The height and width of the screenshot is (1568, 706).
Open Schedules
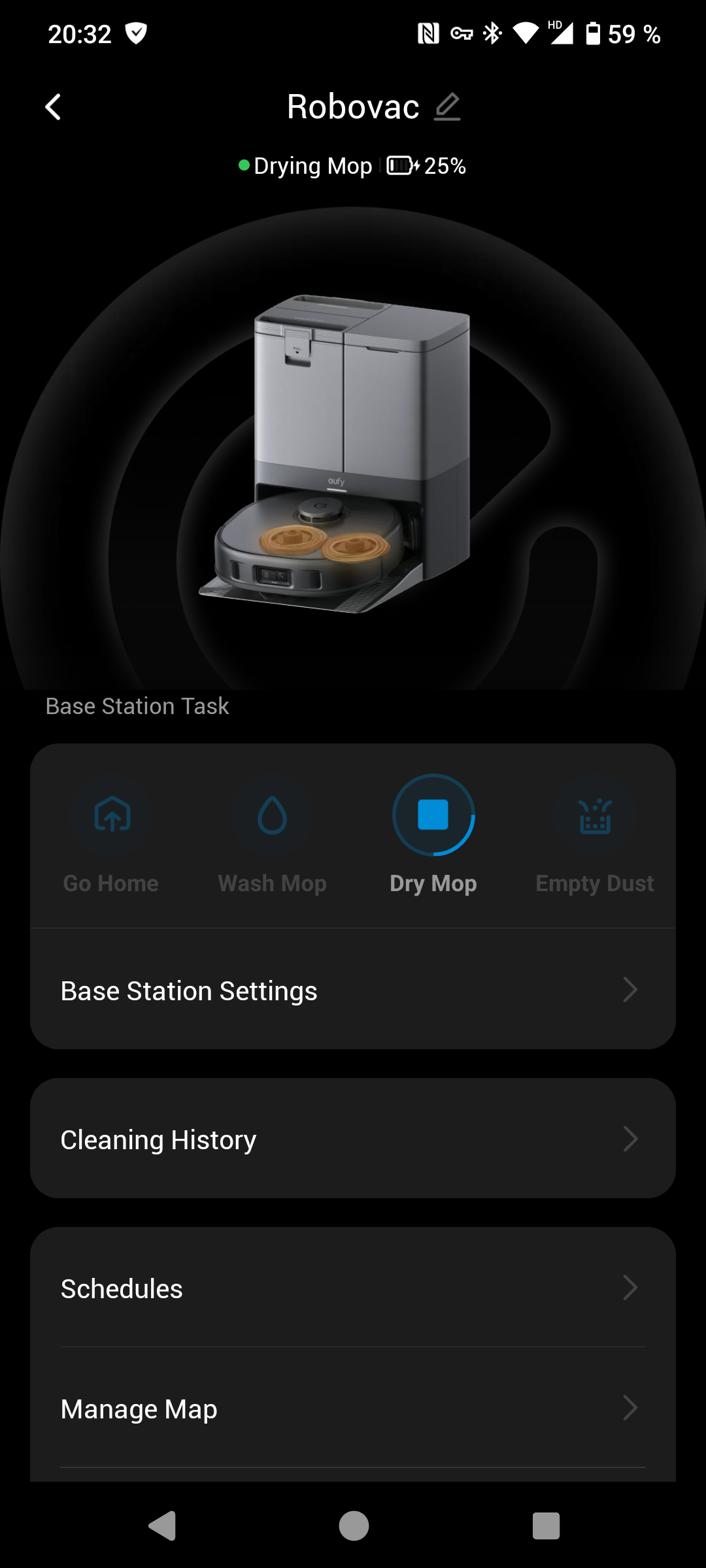pos(352,1288)
